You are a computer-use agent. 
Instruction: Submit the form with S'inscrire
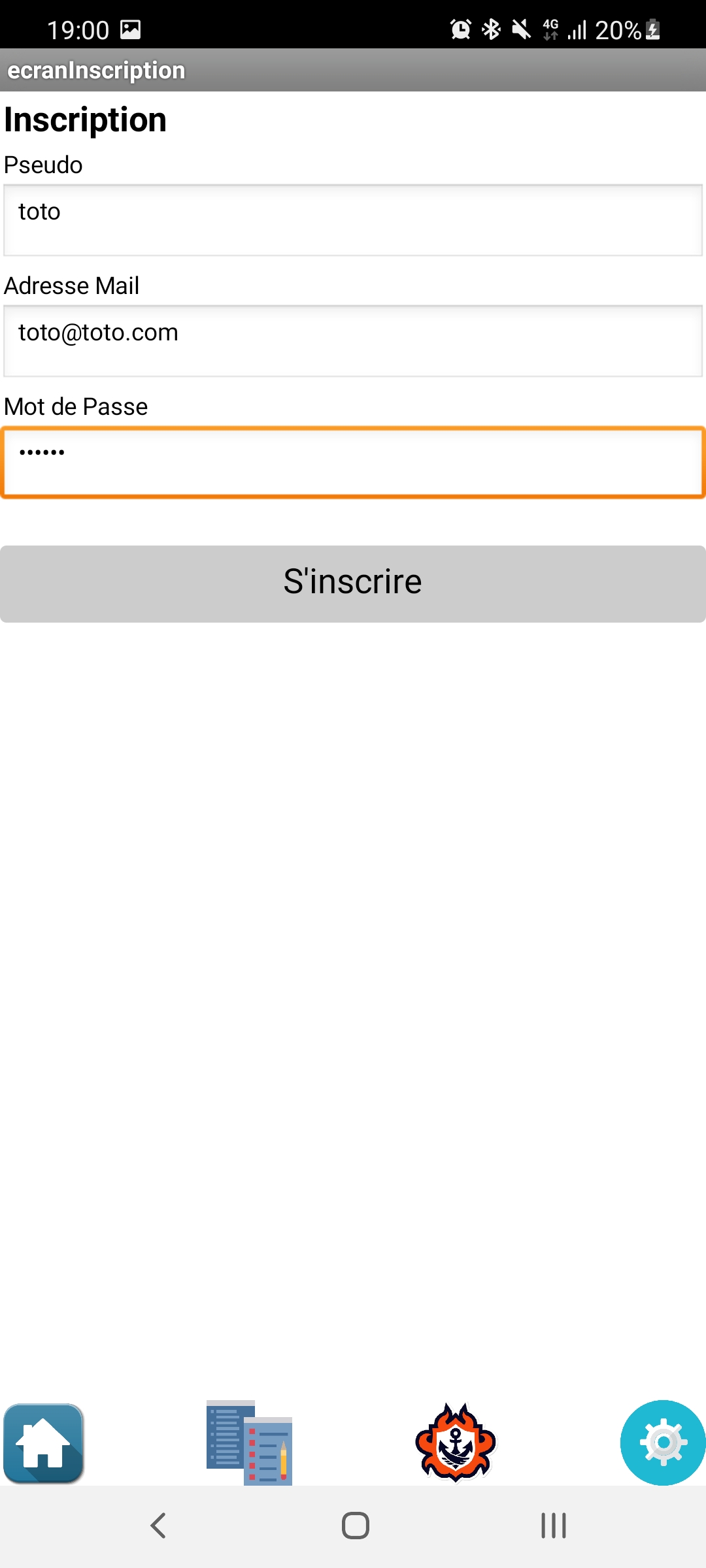point(353,583)
